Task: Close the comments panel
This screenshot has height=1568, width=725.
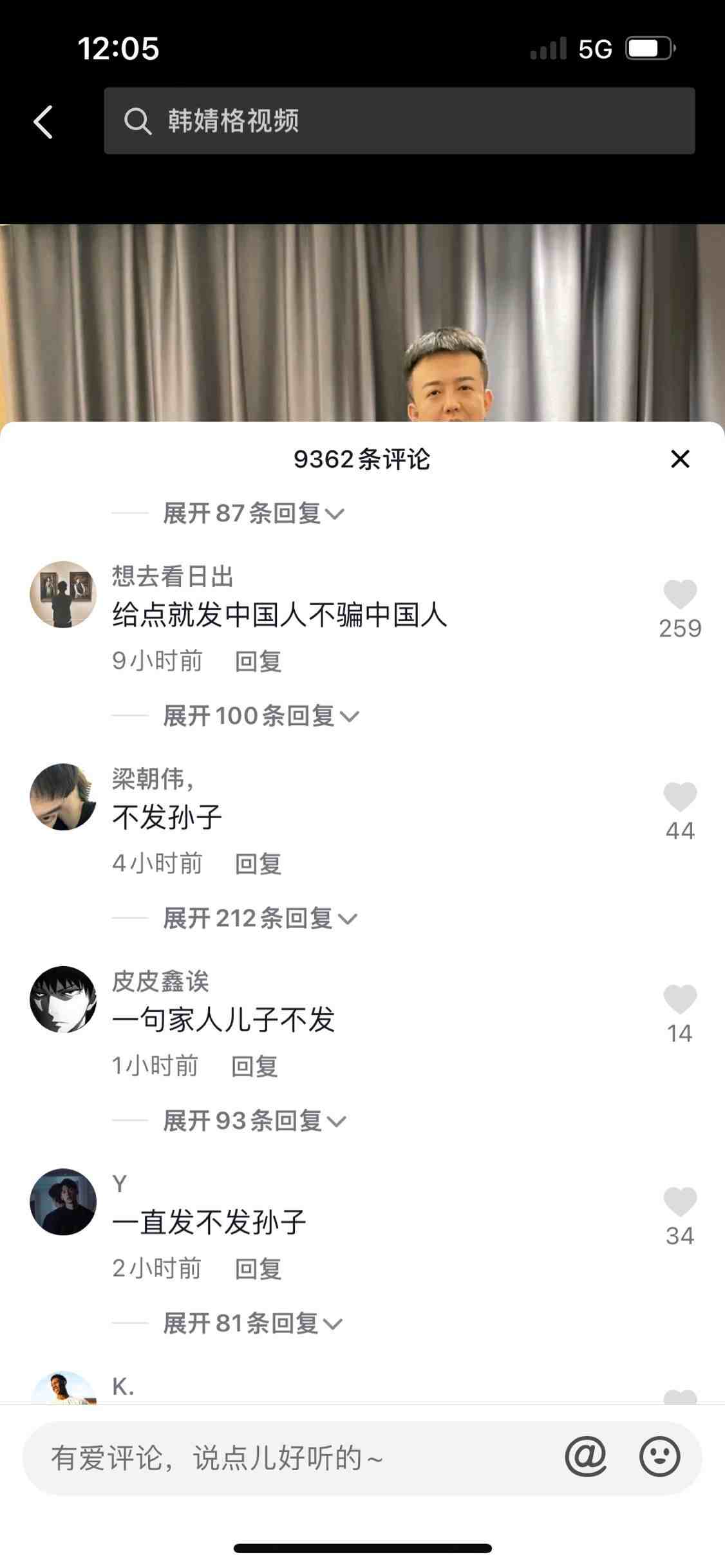Action: coord(680,459)
